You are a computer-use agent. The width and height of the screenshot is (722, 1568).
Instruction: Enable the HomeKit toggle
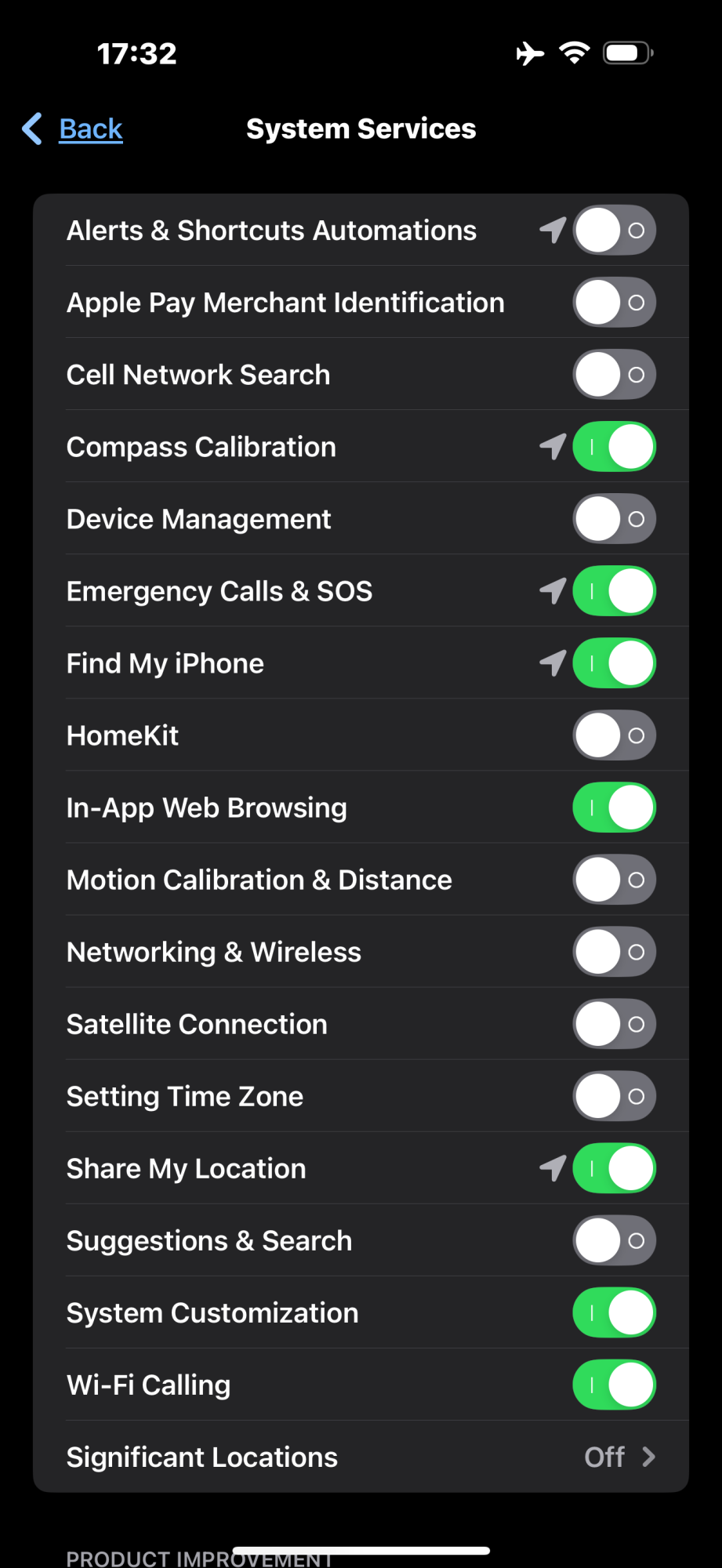pyautogui.click(x=614, y=735)
